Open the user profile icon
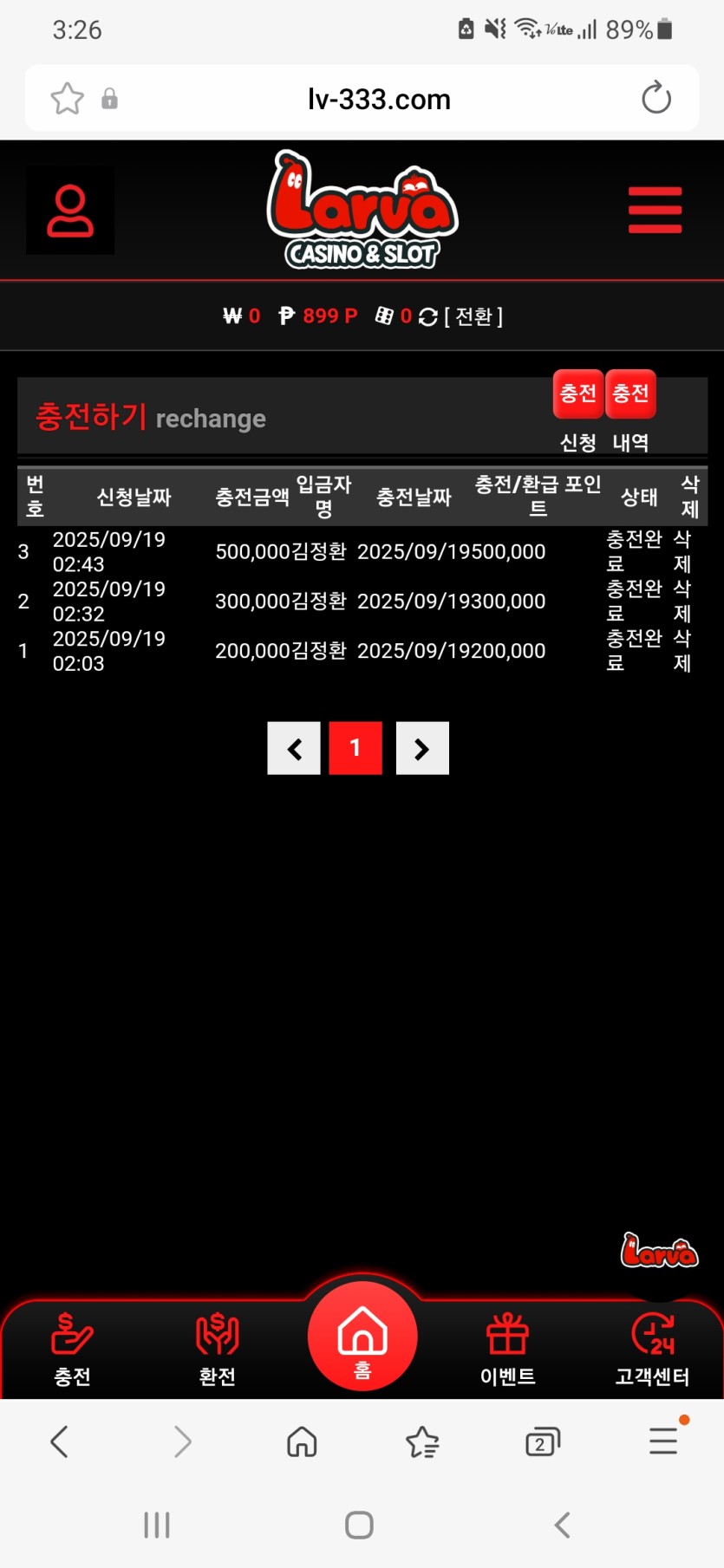This screenshot has width=724, height=1568. pos(70,211)
